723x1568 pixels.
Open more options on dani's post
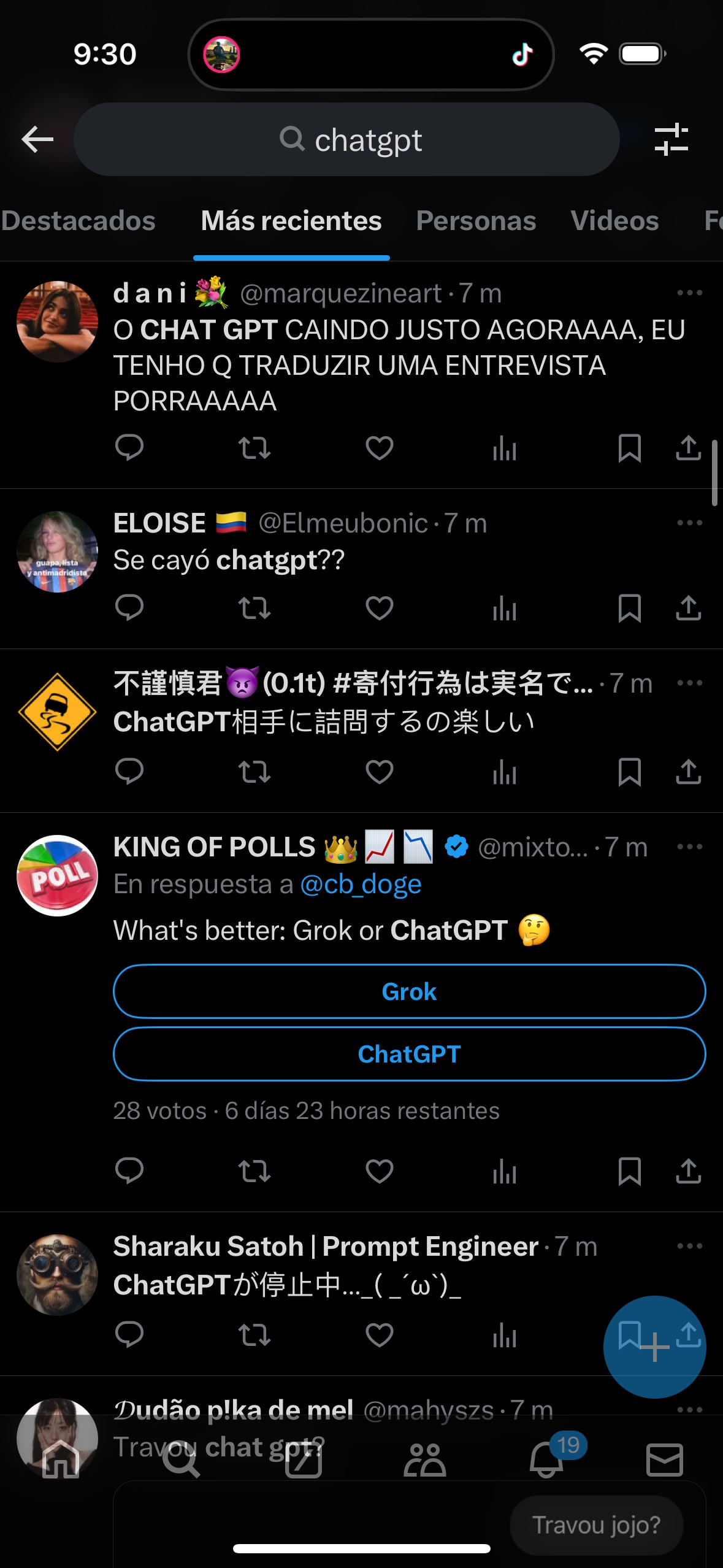point(689,293)
